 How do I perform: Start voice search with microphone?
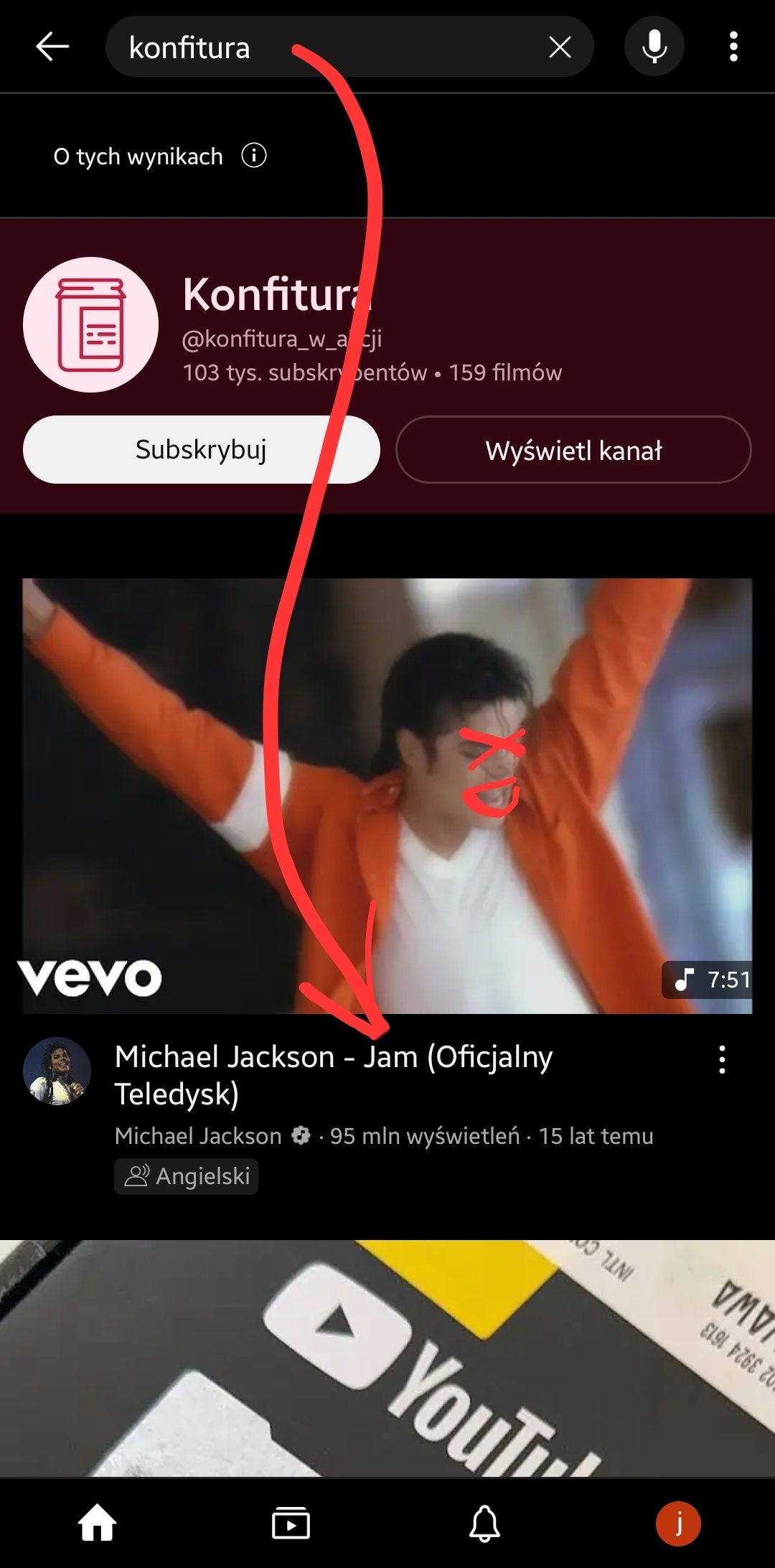coord(654,47)
